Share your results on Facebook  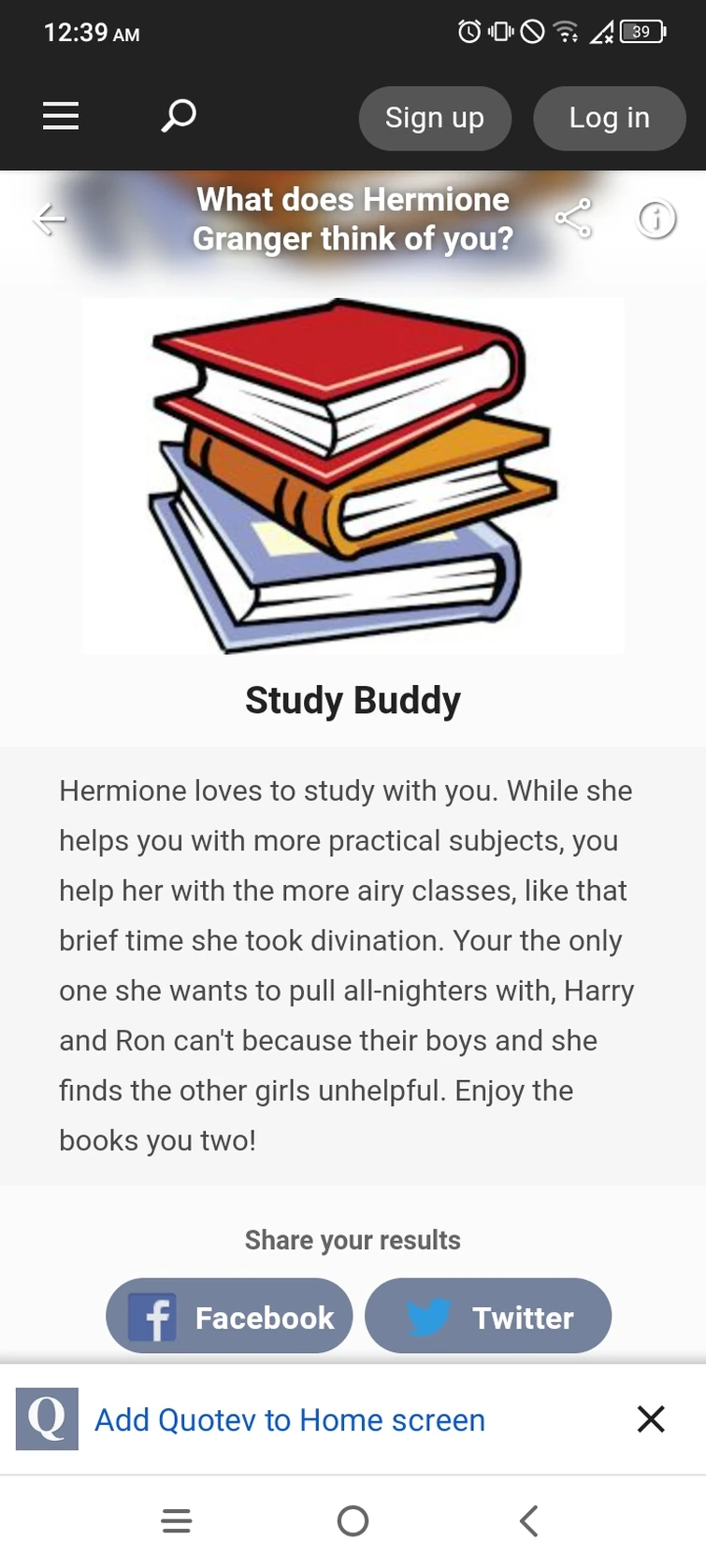tap(228, 1317)
